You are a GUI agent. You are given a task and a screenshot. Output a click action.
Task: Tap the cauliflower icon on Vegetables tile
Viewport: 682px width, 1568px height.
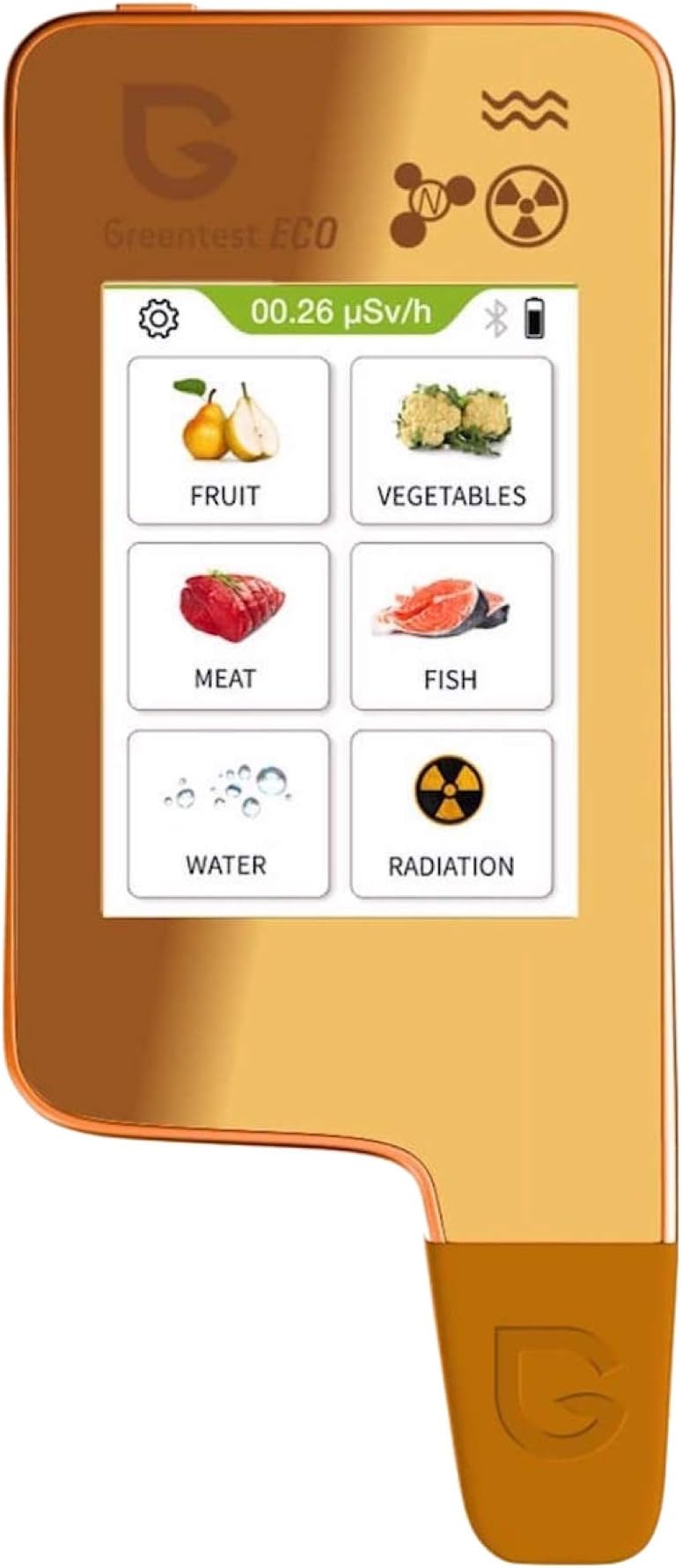(451, 422)
